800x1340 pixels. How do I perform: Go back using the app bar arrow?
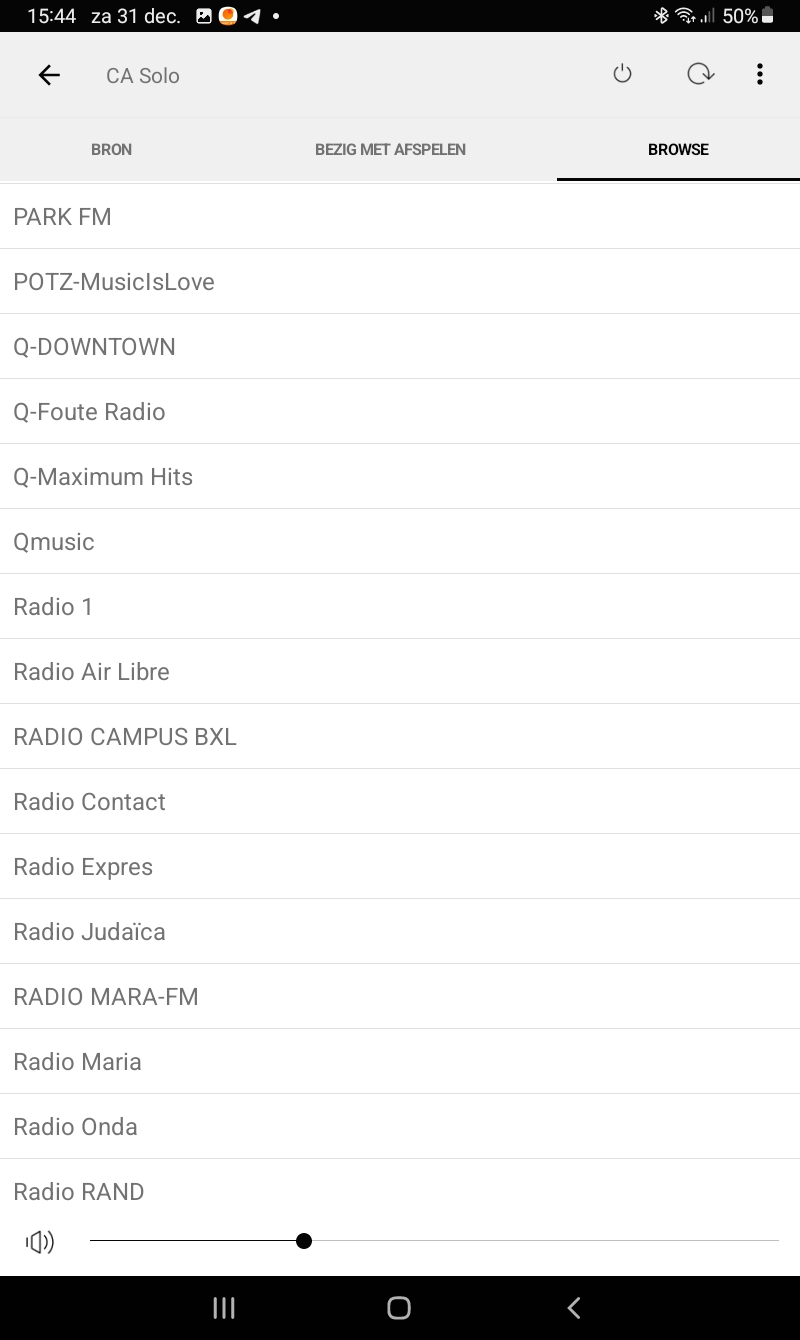click(49, 75)
